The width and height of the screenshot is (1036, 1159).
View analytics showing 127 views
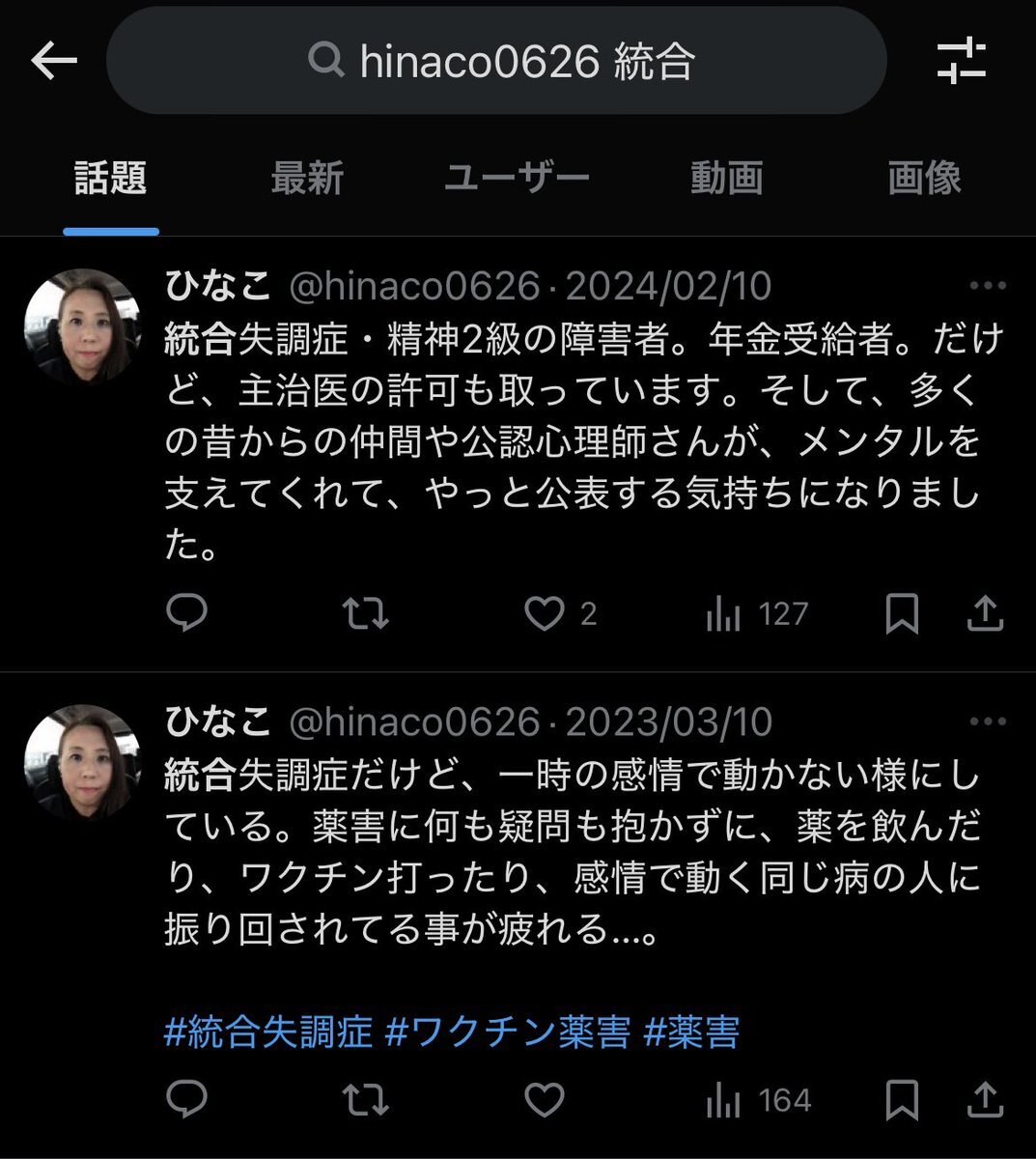coord(724,612)
